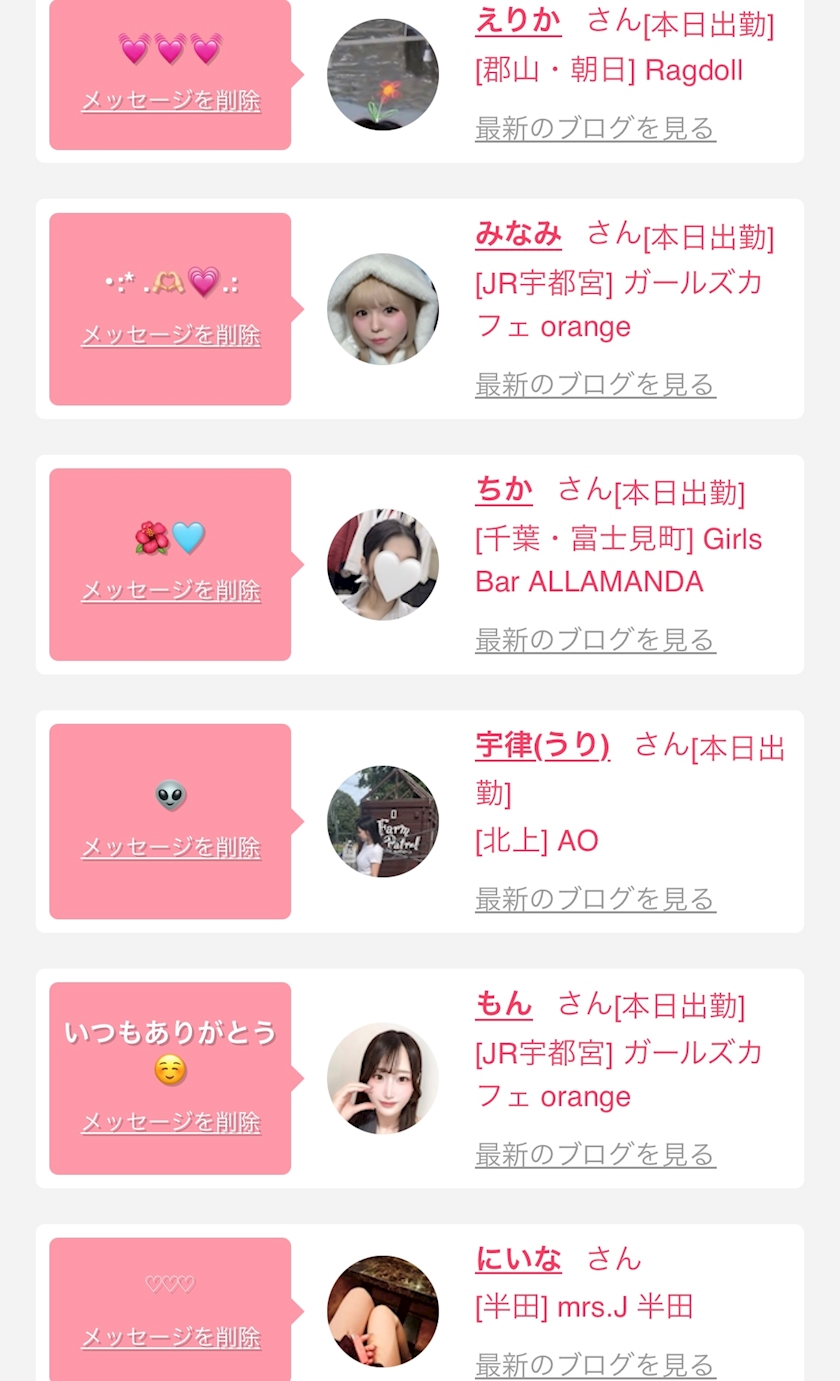This screenshot has width=840, height=1381.
Task: Open えりか's profile name link
Action: pos(518,20)
